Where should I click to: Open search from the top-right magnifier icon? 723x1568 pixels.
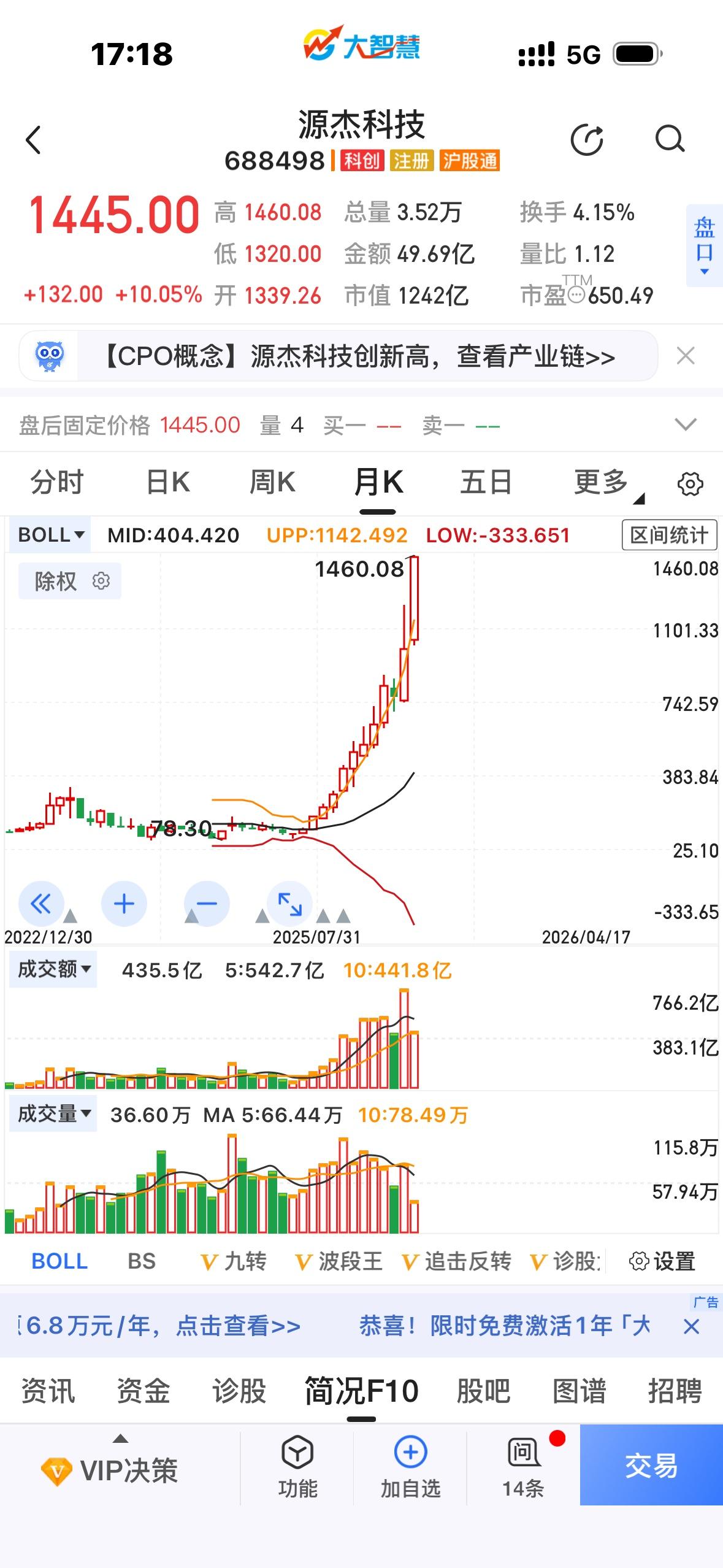point(670,139)
